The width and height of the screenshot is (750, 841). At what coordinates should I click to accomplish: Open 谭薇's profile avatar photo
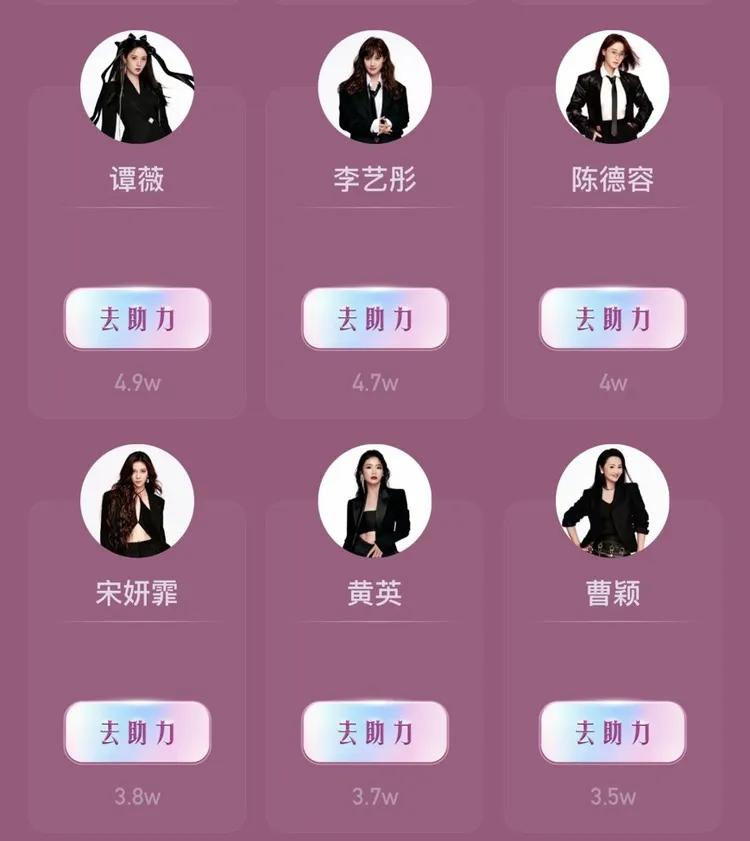[137, 88]
